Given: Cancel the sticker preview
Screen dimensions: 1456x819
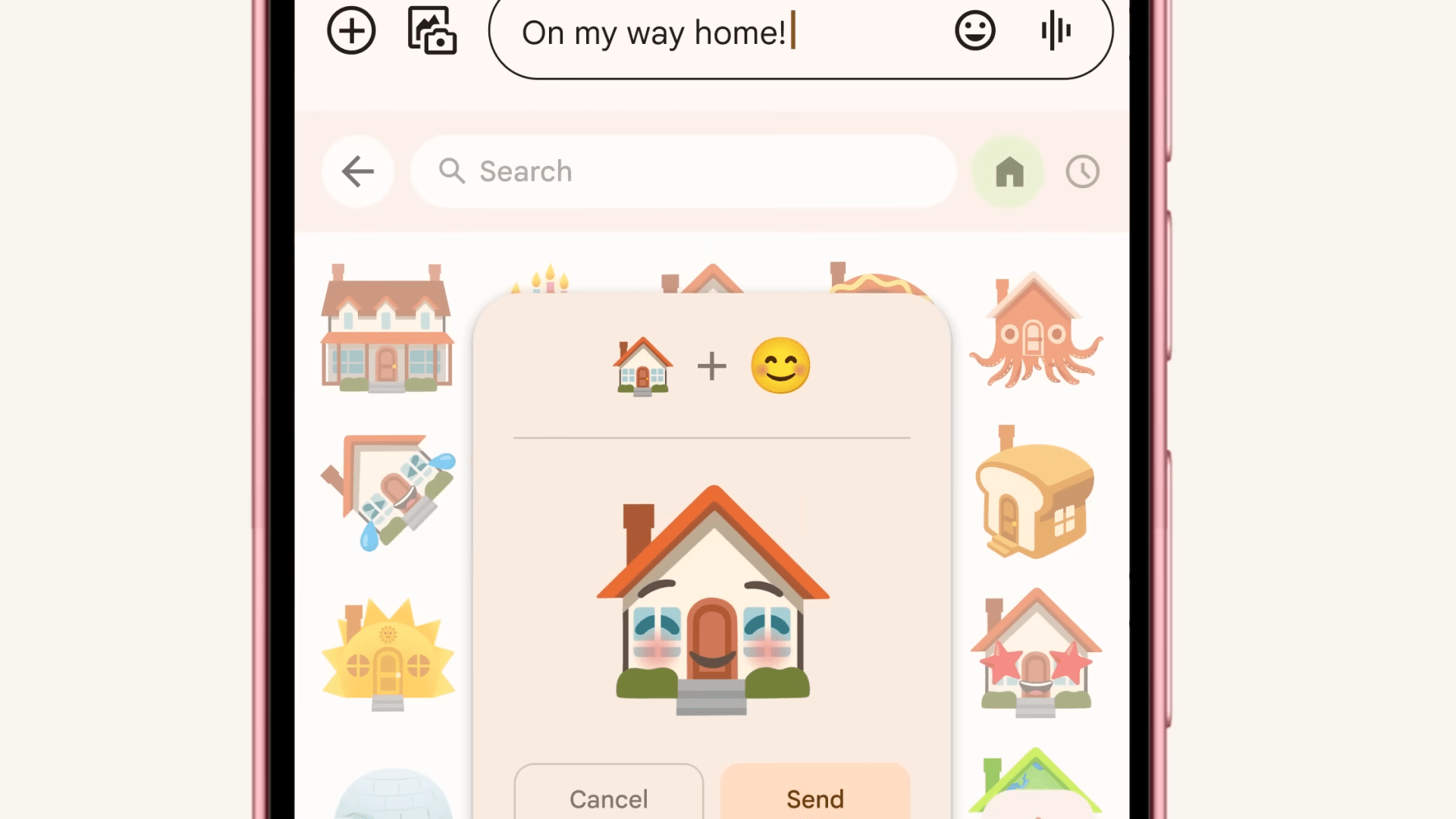Looking at the screenshot, I should coord(608,796).
